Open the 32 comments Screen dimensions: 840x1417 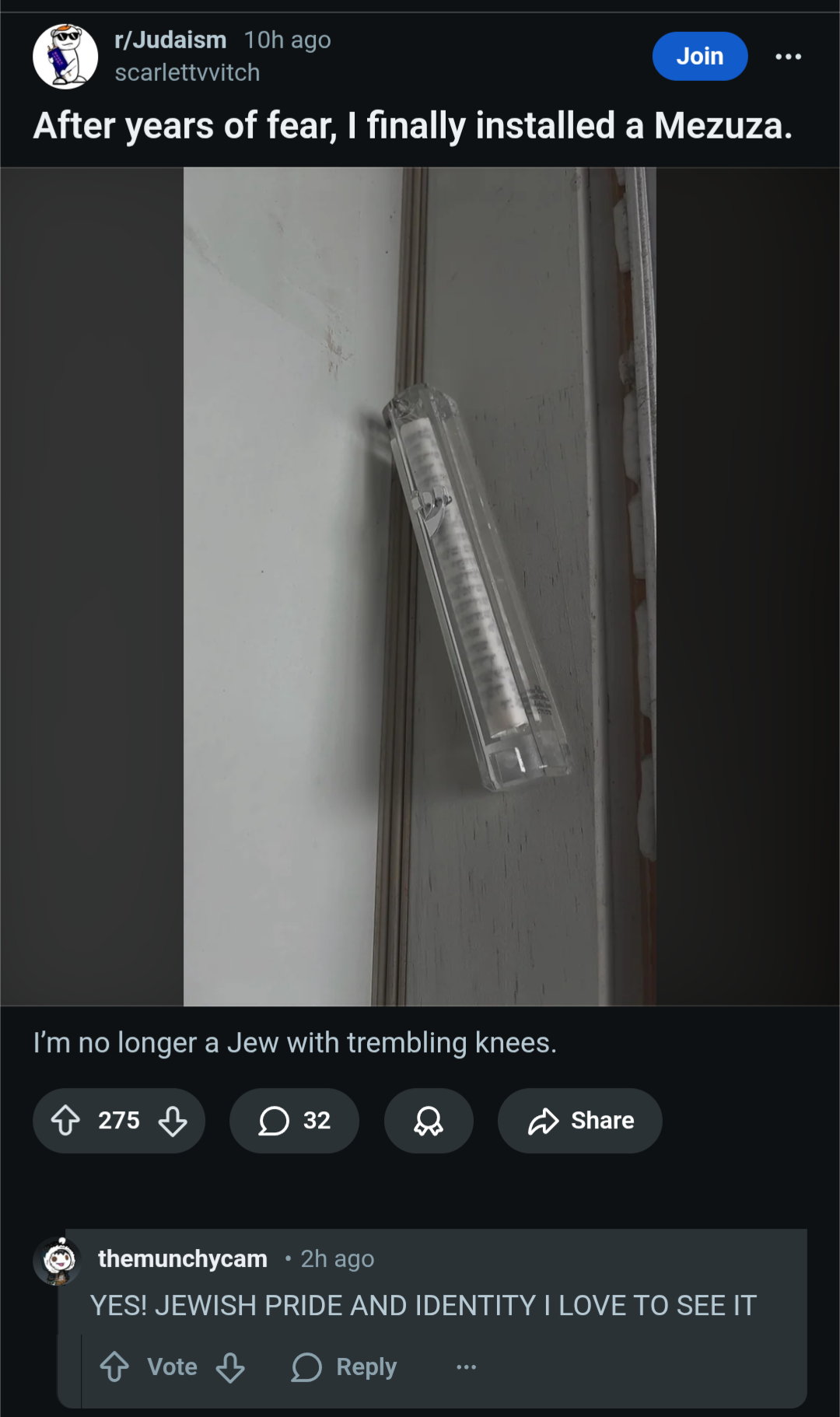[294, 1121]
